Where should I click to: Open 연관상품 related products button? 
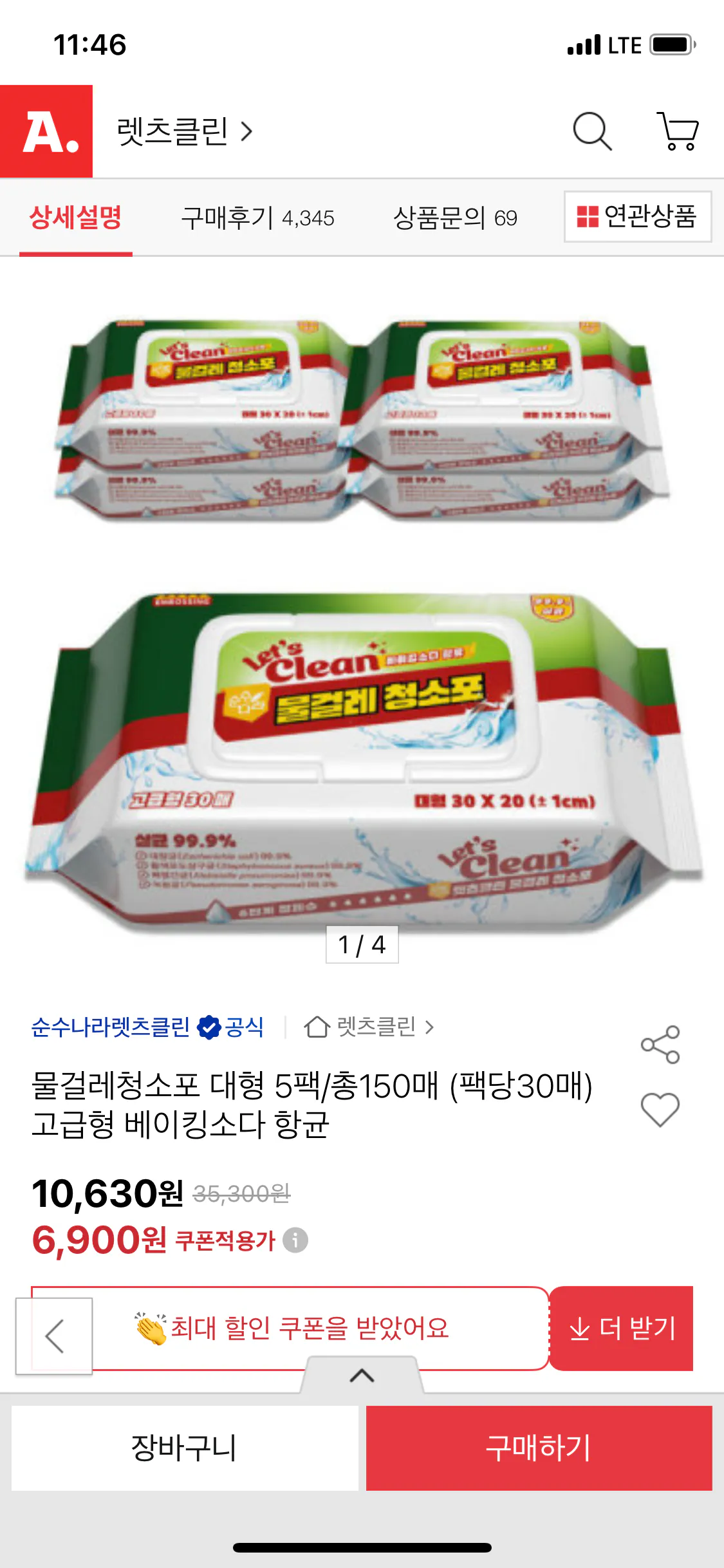[x=637, y=217]
